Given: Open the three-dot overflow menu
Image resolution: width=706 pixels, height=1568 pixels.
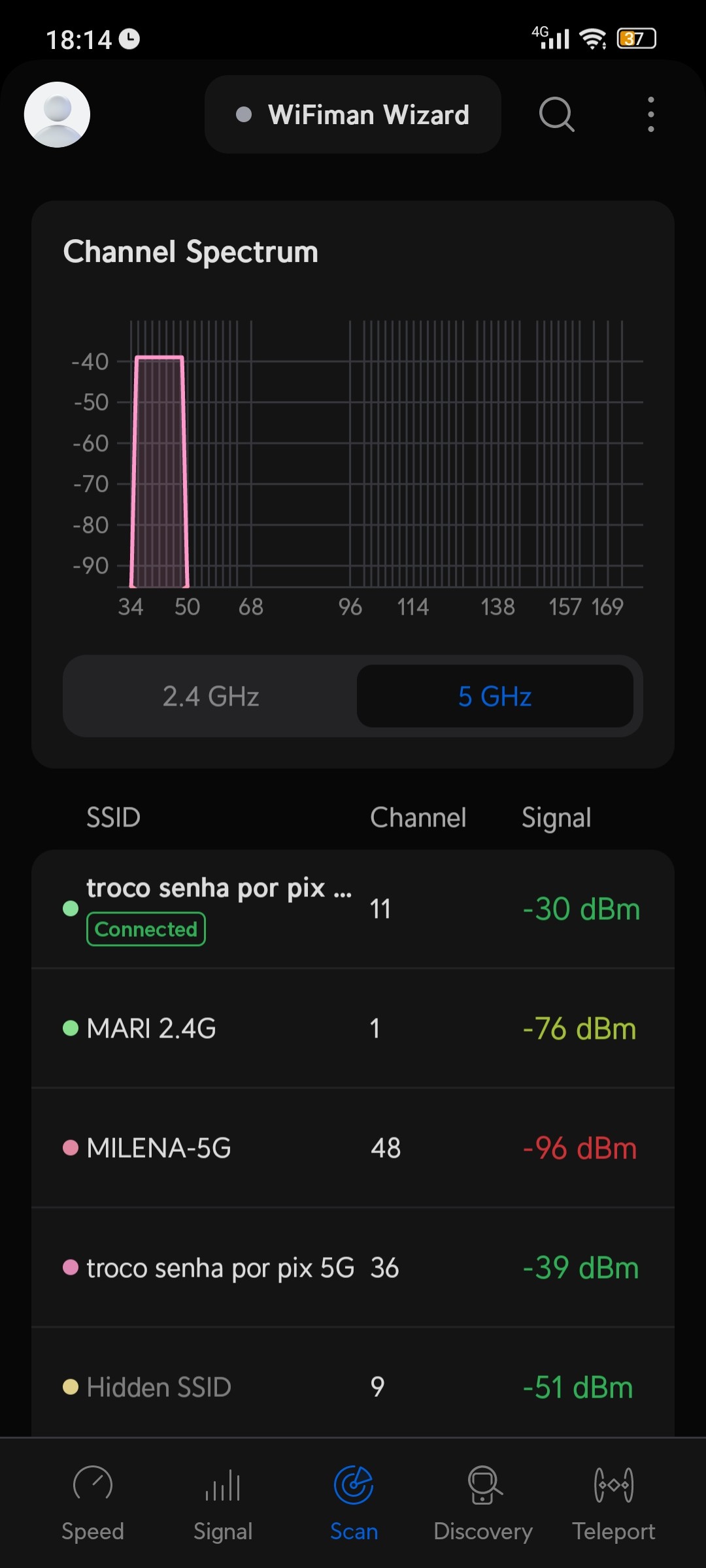Looking at the screenshot, I should (650, 114).
